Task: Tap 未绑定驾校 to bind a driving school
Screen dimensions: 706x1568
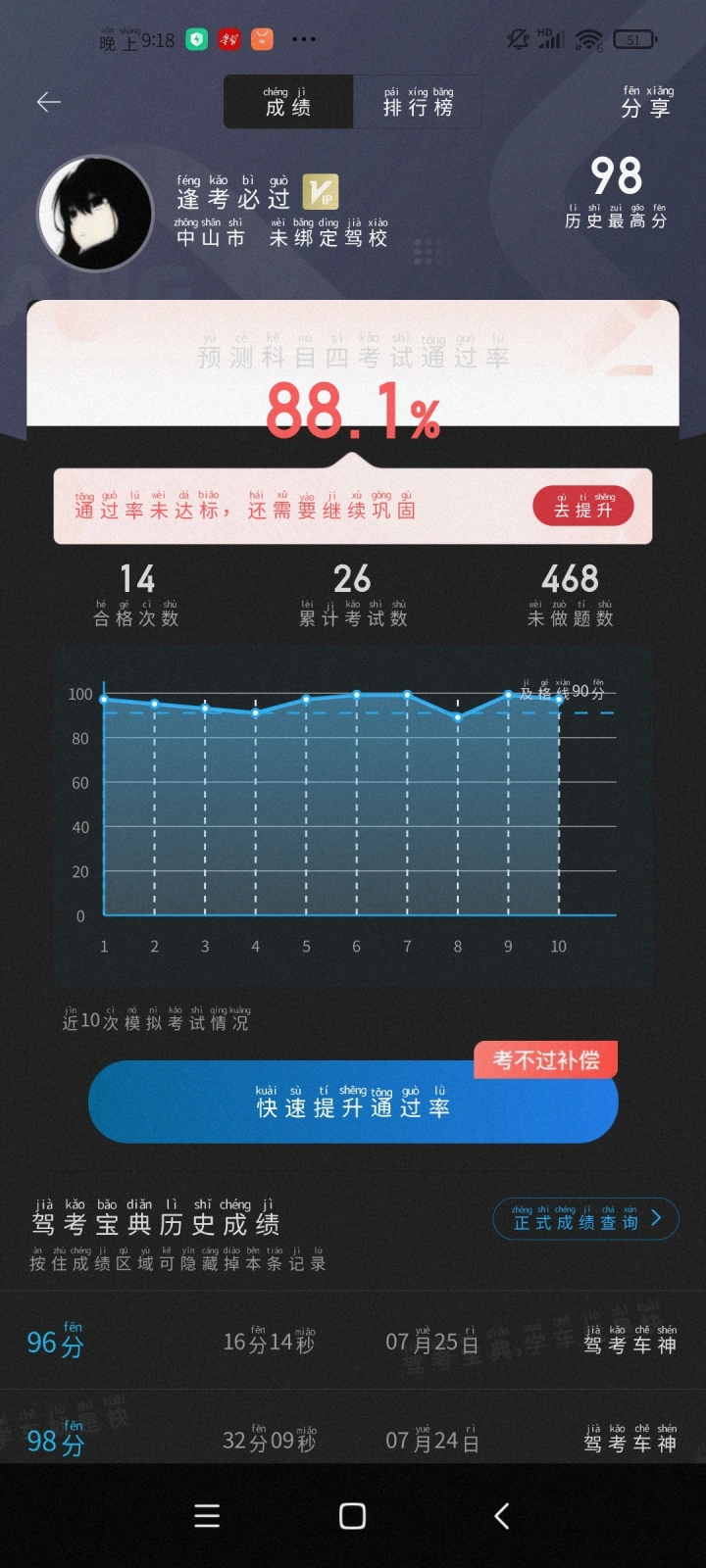Action: pos(328,237)
